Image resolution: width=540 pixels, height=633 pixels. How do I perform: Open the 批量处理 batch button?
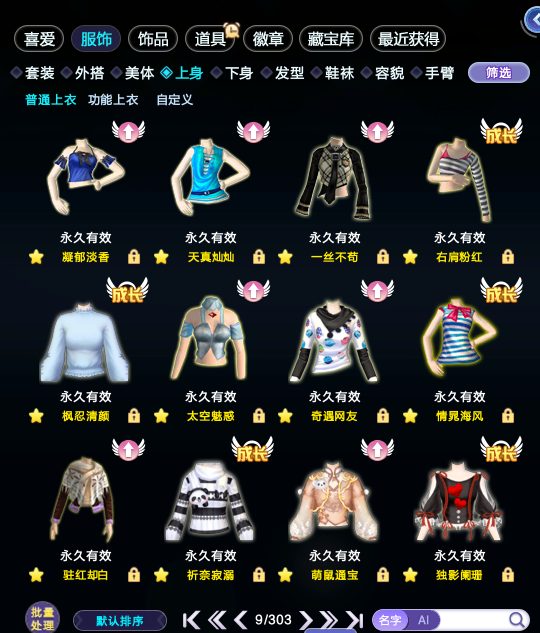pyautogui.click(x=42, y=619)
